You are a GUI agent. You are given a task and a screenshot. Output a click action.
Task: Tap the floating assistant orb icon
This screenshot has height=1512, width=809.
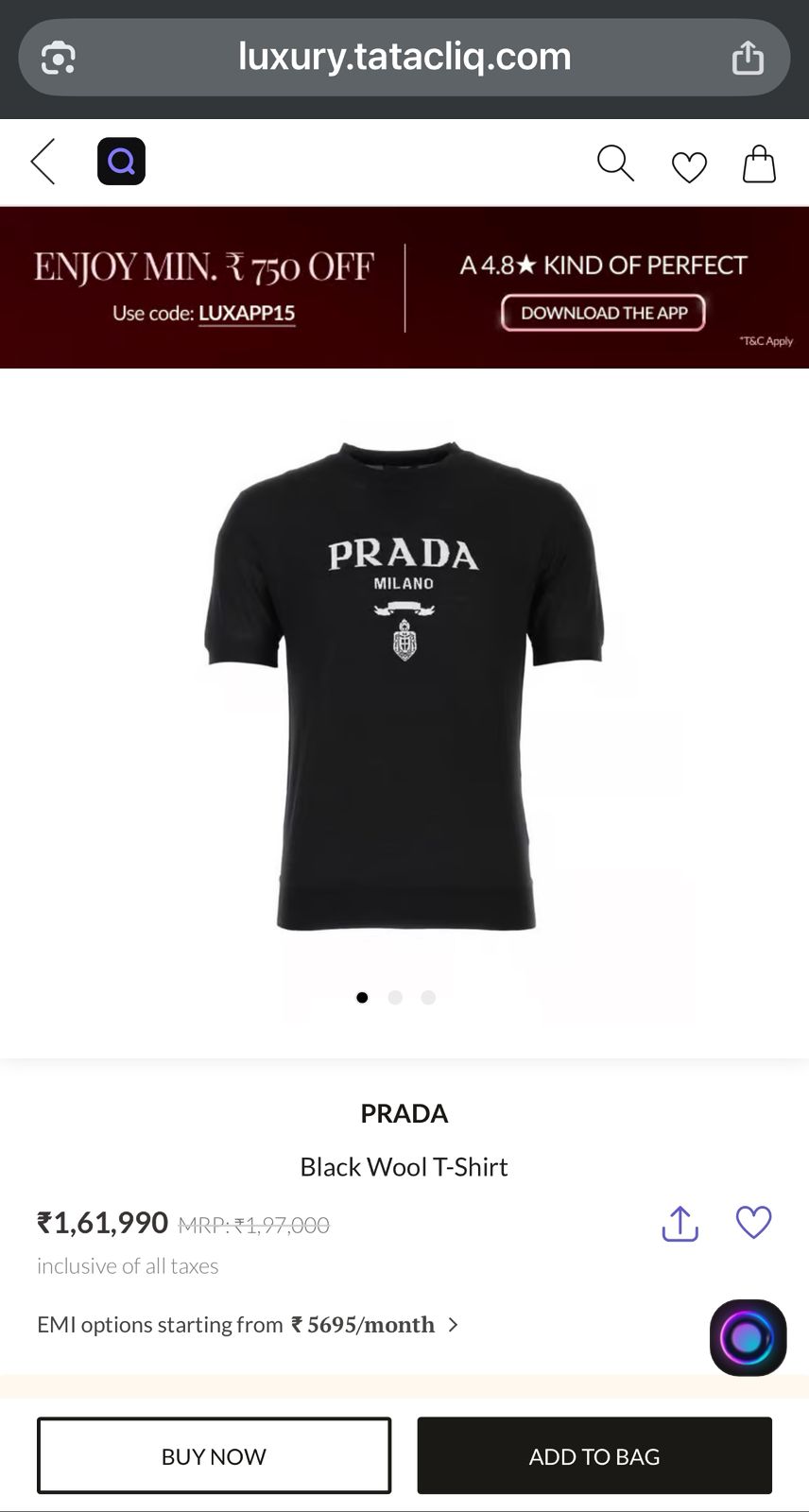[x=747, y=1337]
